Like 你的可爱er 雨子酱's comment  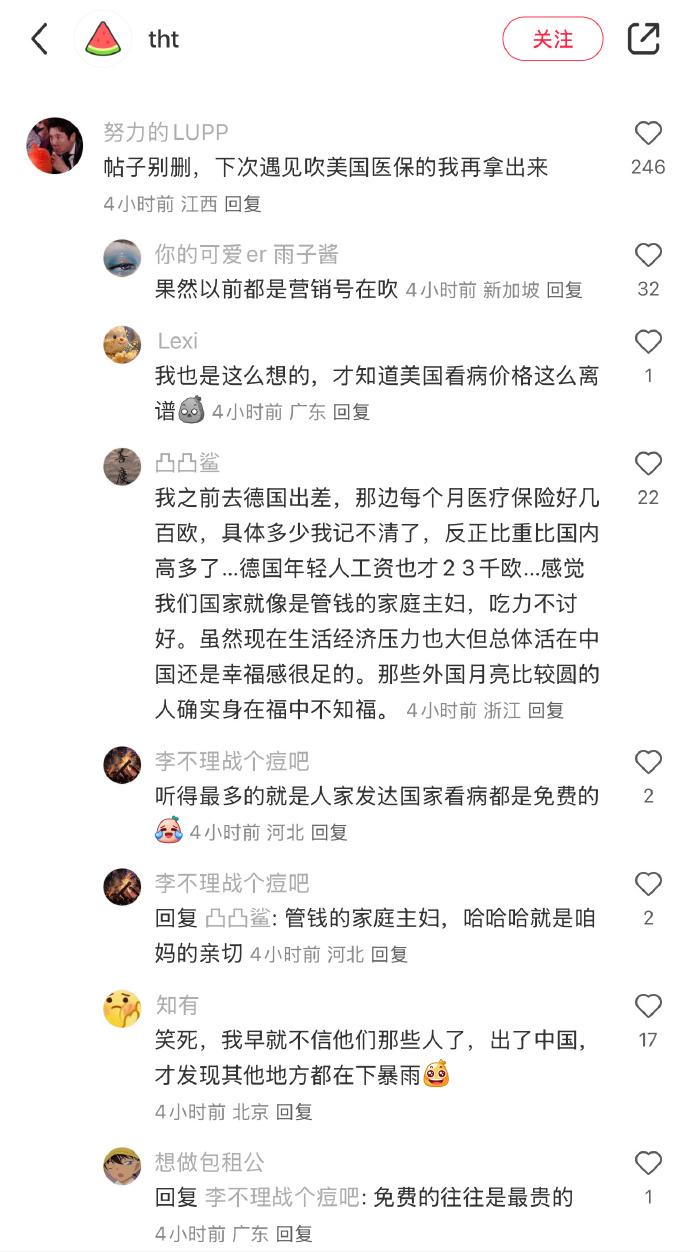pyautogui.click(x=648, y=255)
